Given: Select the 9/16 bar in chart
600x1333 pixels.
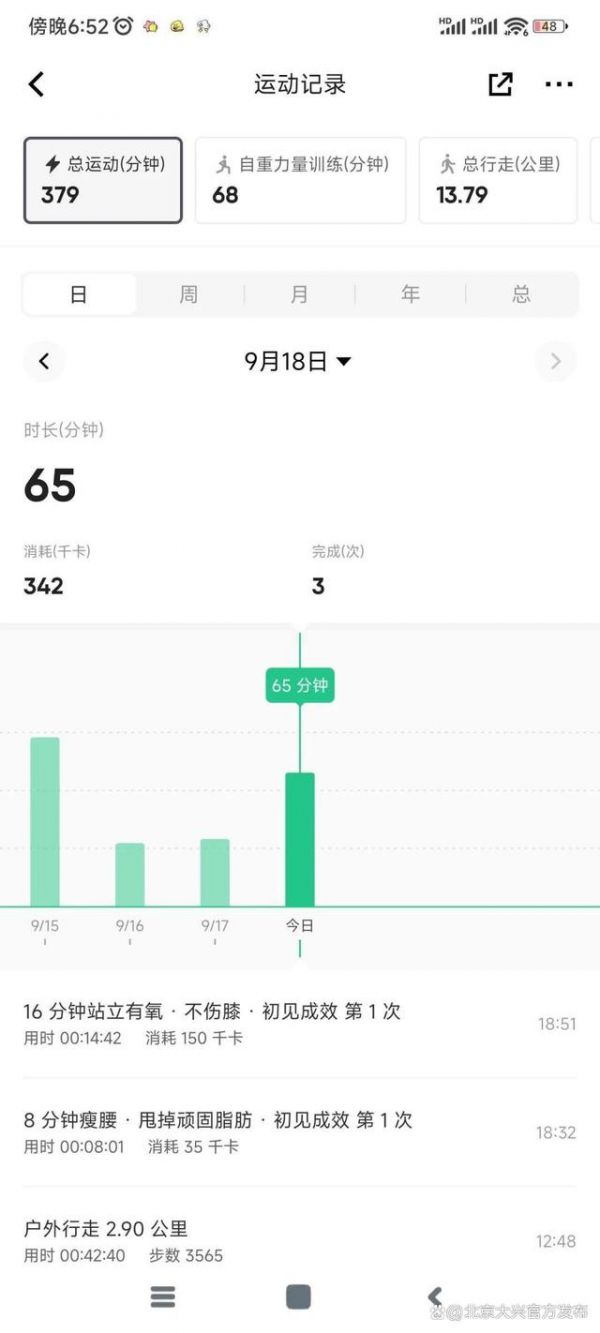Looking at the screenshot, I should coord(130,875).
